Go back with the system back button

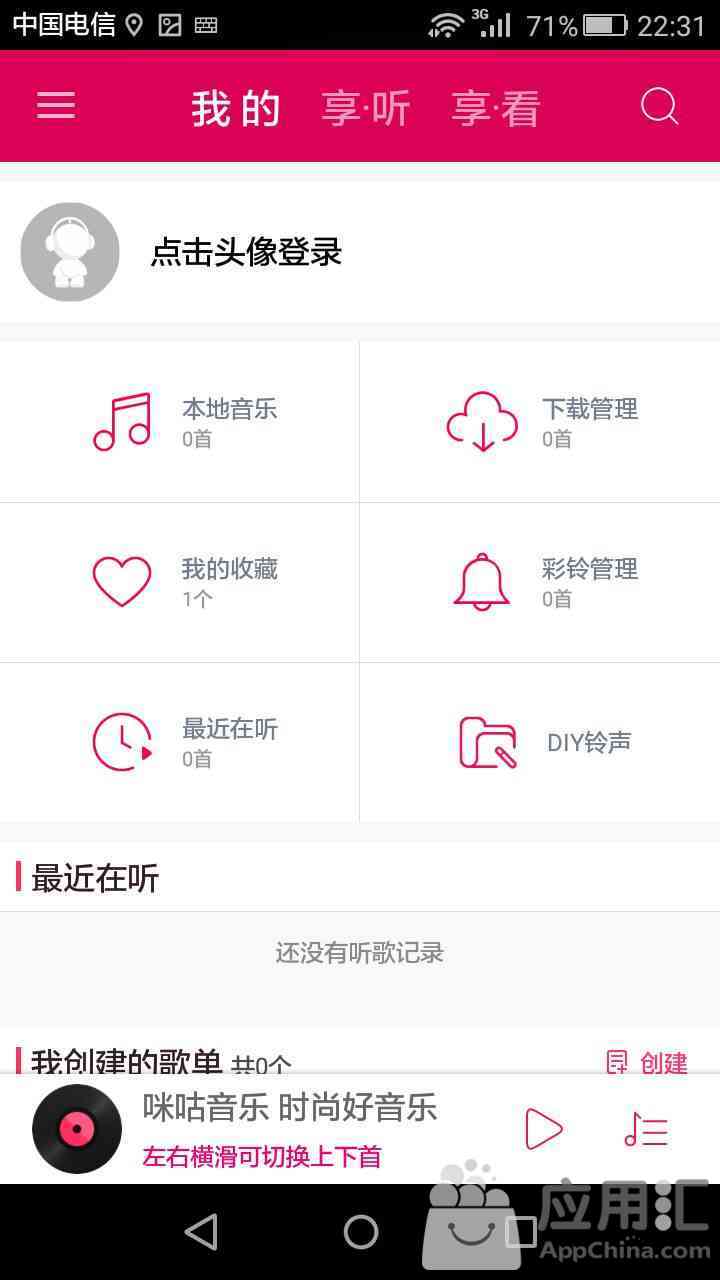[201, 1232]
